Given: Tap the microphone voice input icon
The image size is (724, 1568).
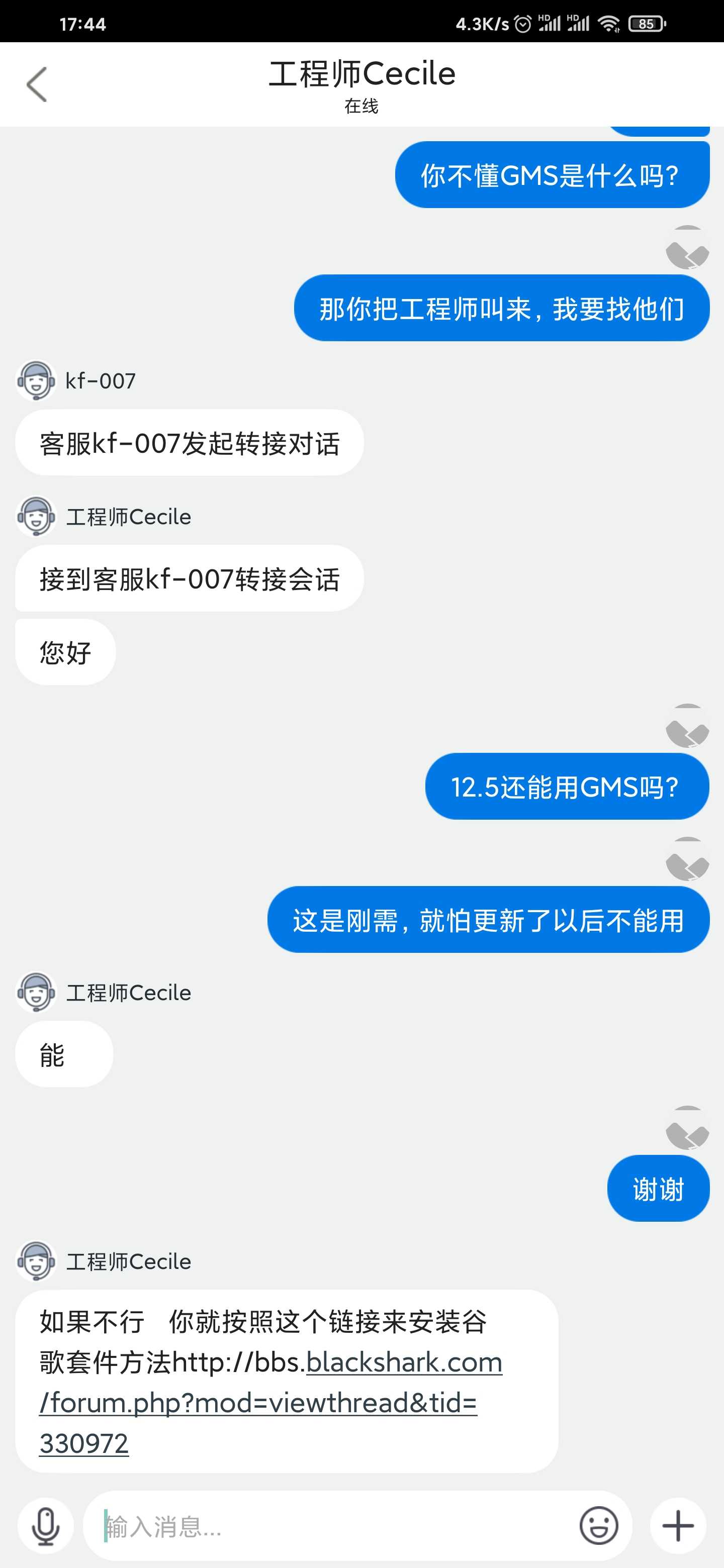Looking at the screenshot, I should [46, 1525].
